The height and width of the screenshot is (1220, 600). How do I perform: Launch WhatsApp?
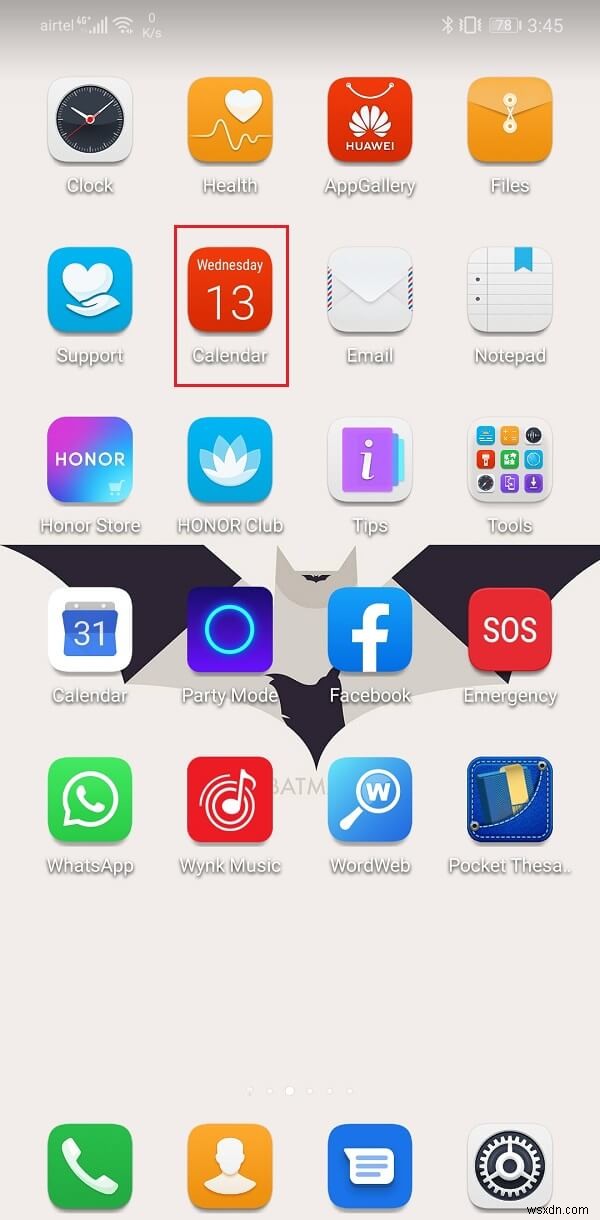pos(90,800)
